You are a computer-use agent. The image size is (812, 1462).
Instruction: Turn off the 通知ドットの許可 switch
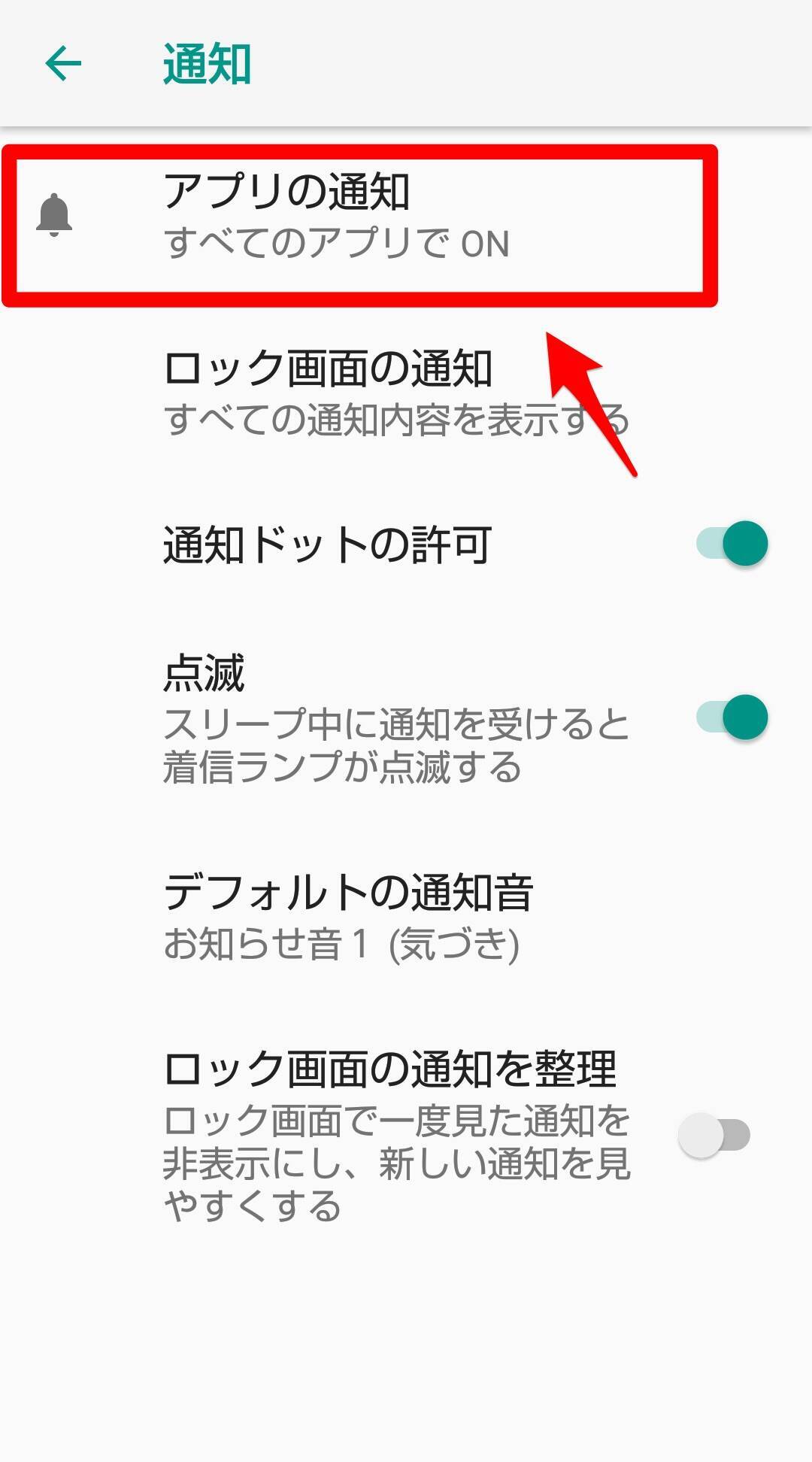pyautogui.click(x=732, y=544)
